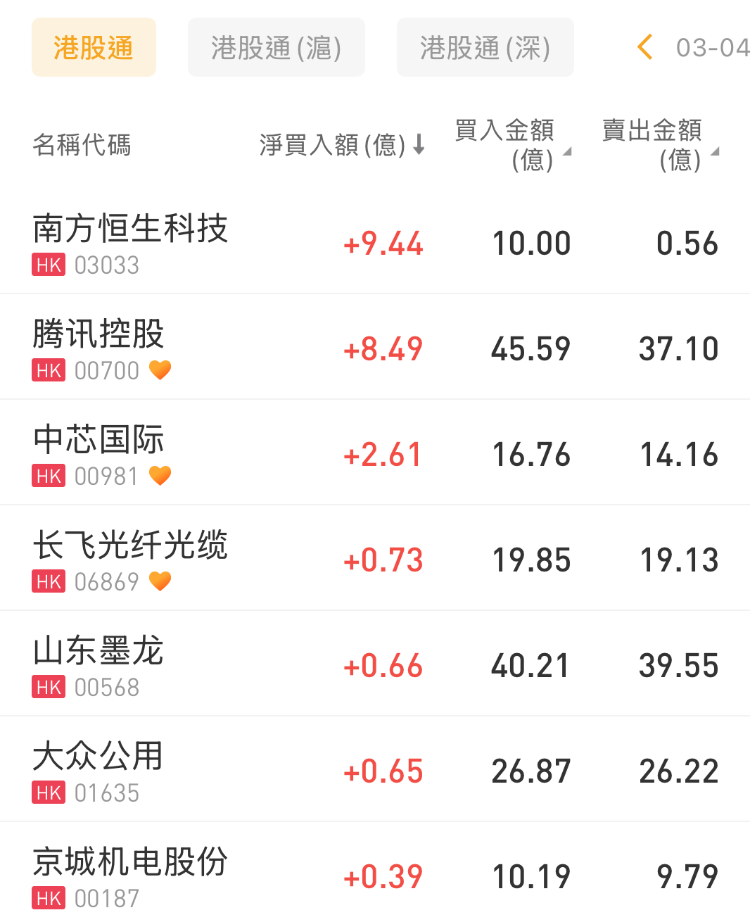The image size is (750, 922).
Task: Open 长飞光纤光缆 stock details
Action: (x=130, y=559)
